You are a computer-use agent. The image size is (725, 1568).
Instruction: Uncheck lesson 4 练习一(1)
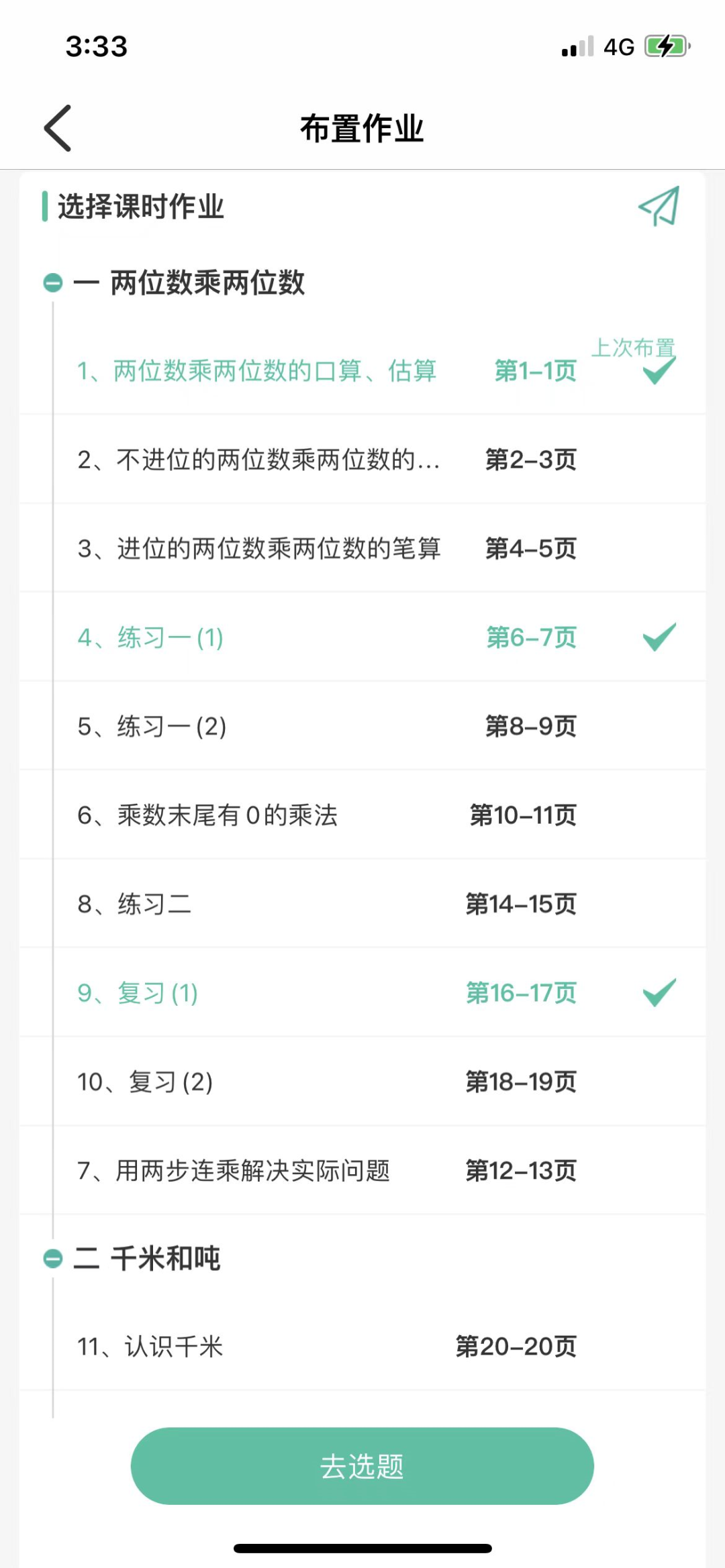362,637
